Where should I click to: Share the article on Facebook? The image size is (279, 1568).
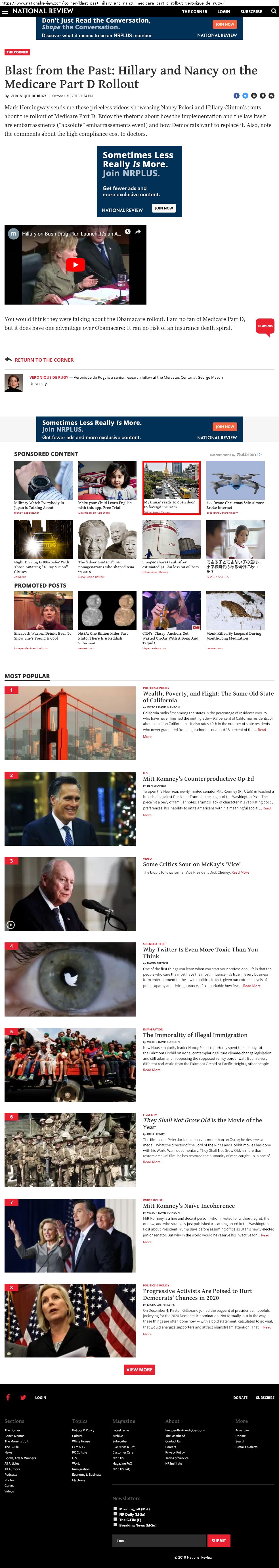[236, 95]
